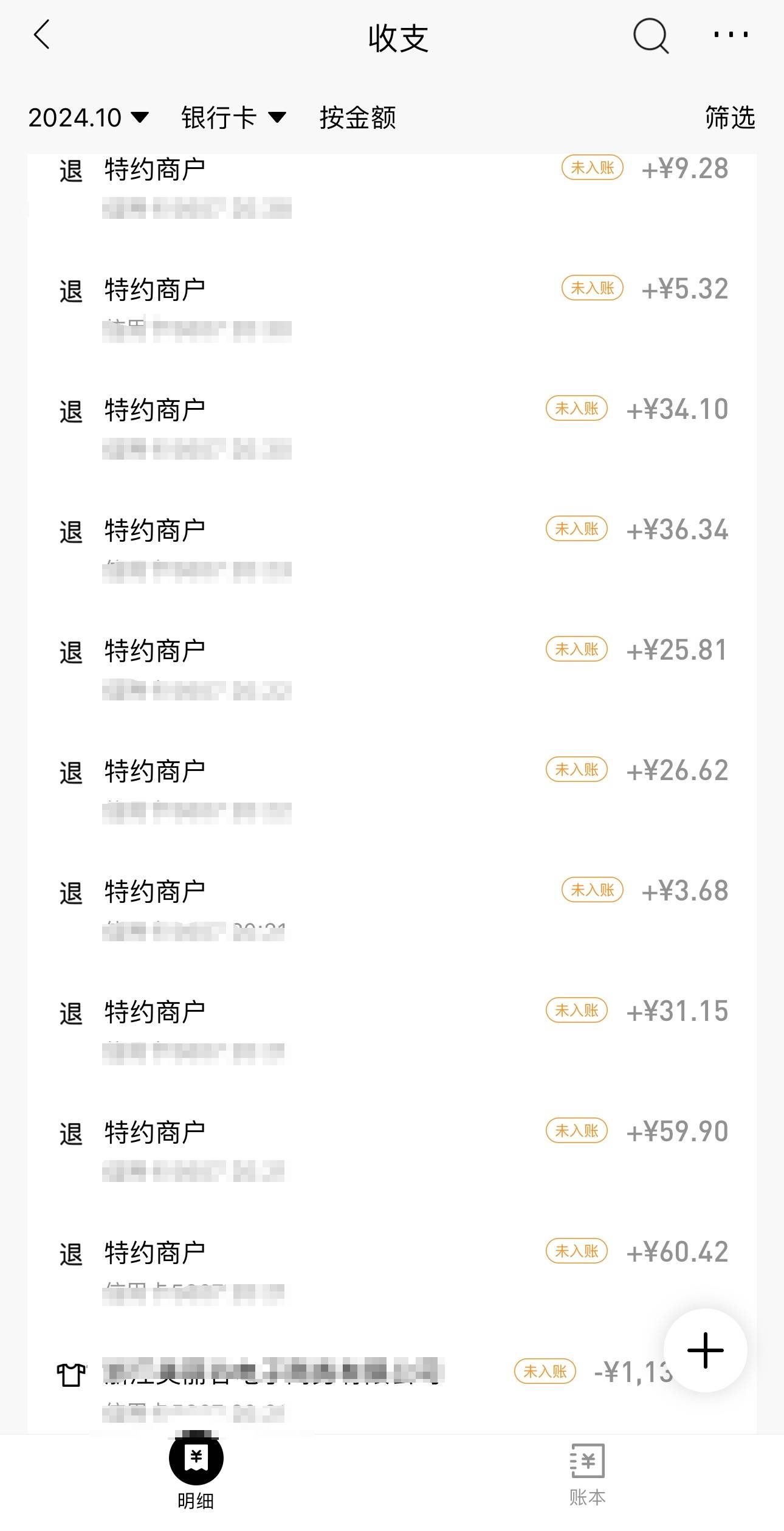784x1531 pixels.
Task: Tap the 明细 tab icon at bottom
Action: click(x=194, y=1459)
